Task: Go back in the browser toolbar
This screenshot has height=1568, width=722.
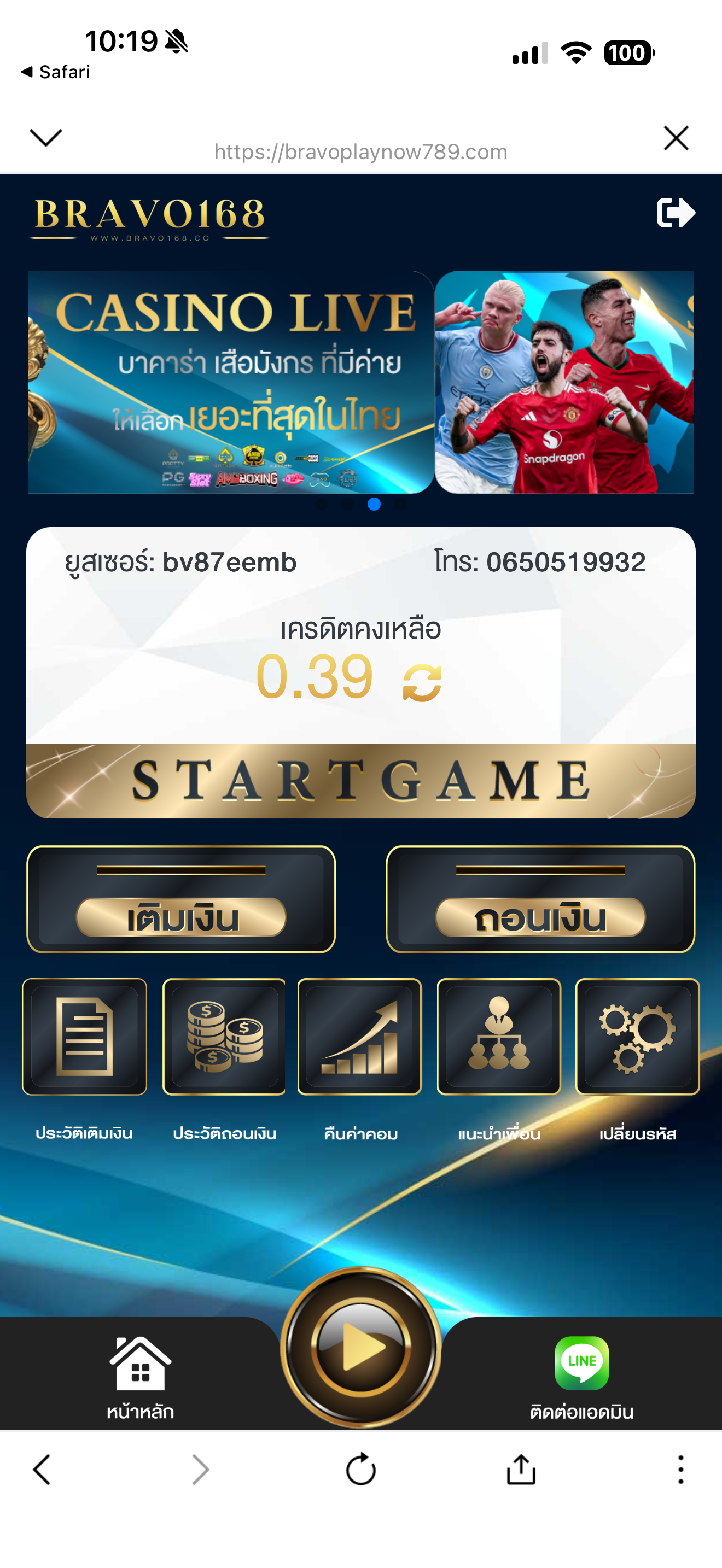Action: [x=42, y=1470]
